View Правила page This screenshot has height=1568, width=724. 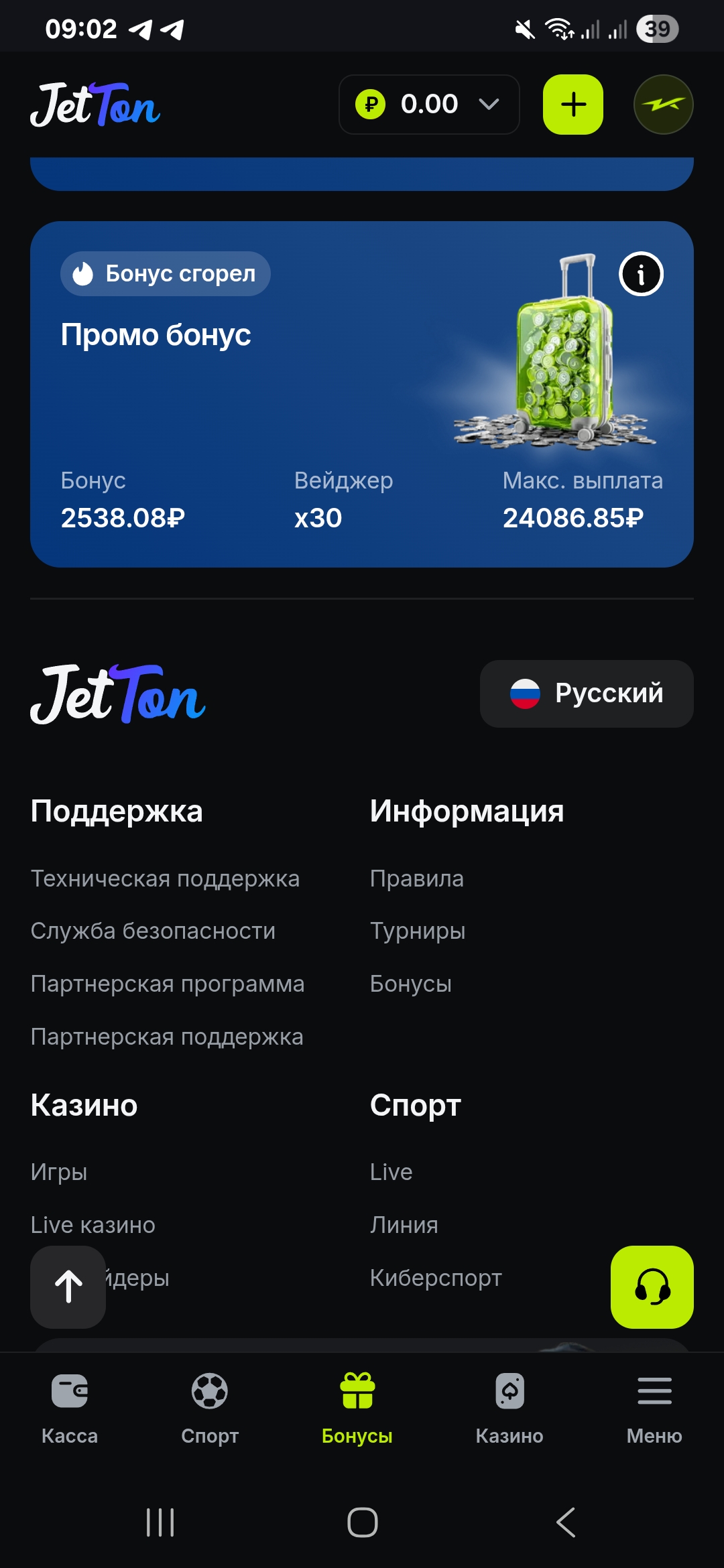coord(416,878)
